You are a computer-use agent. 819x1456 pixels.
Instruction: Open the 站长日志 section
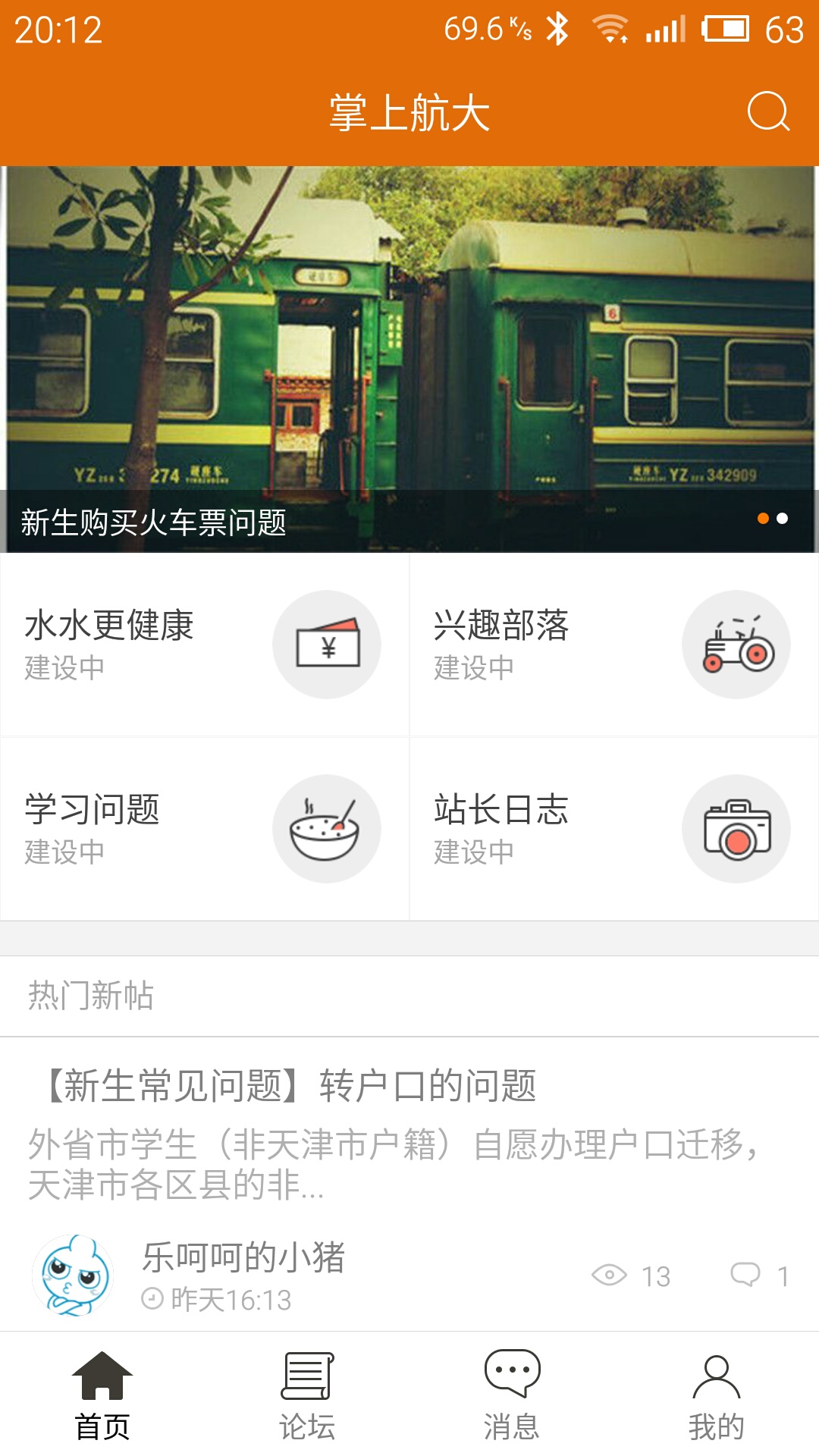tap(614, 828)
